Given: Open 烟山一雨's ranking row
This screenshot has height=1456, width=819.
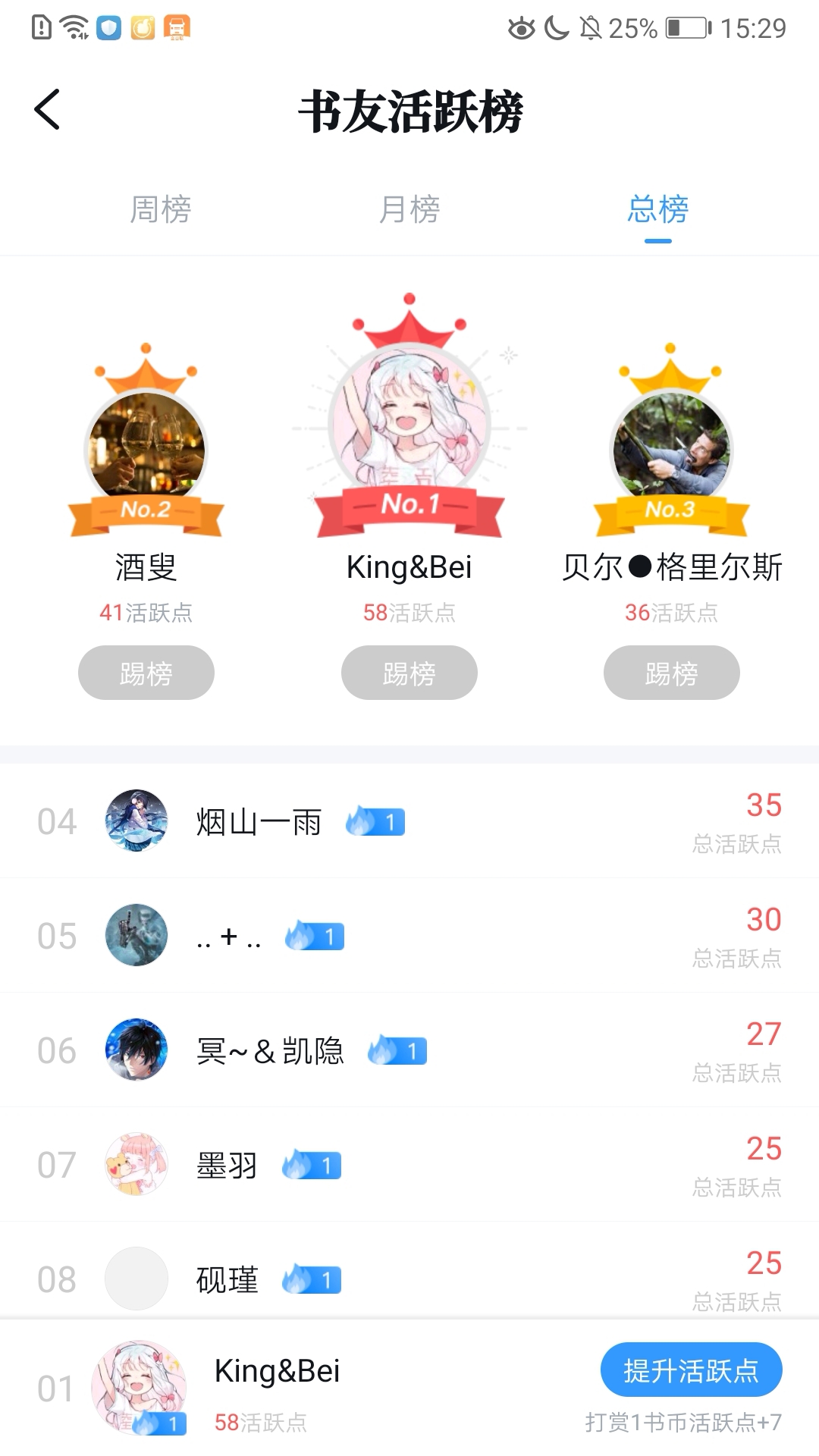Looking at the screenshot, I should click(x=409, y=821).
